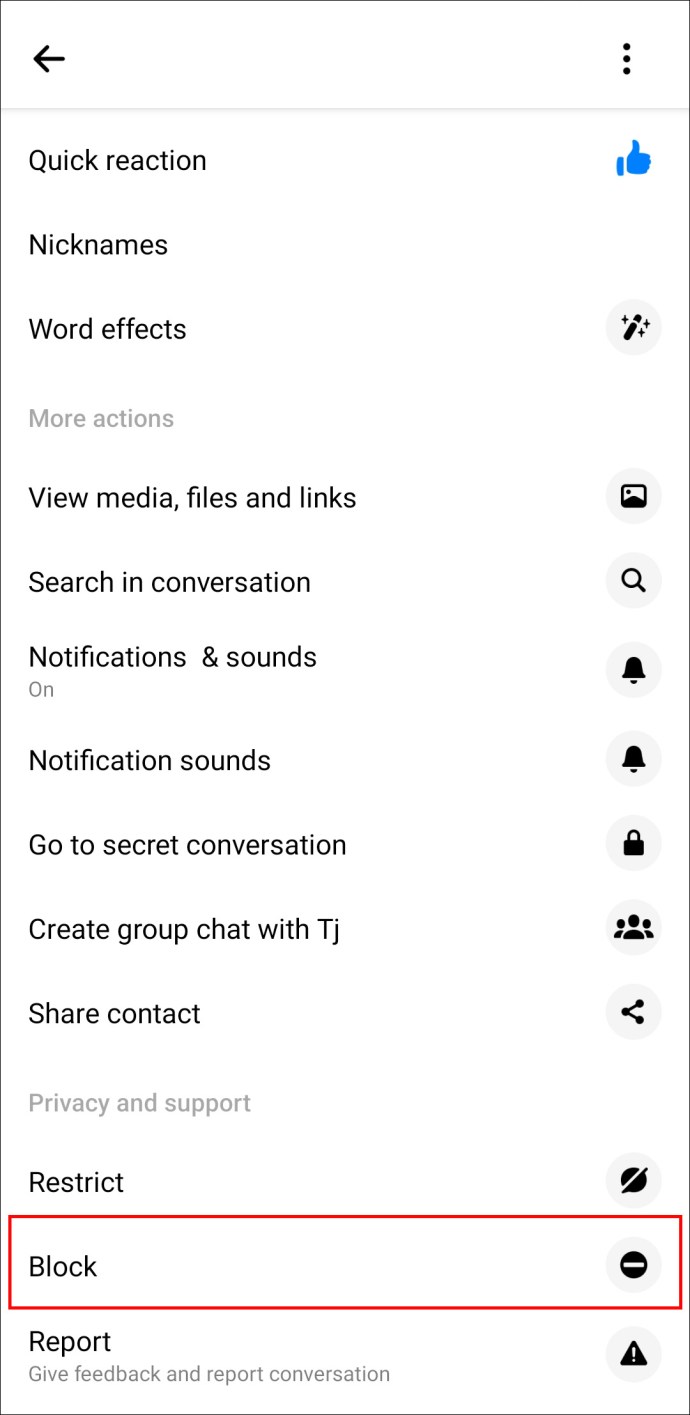Viewport: 690px width, 1415px height.
Task: Create group chat with Tj
Action: pyautogui.click(x=345, y=929)
